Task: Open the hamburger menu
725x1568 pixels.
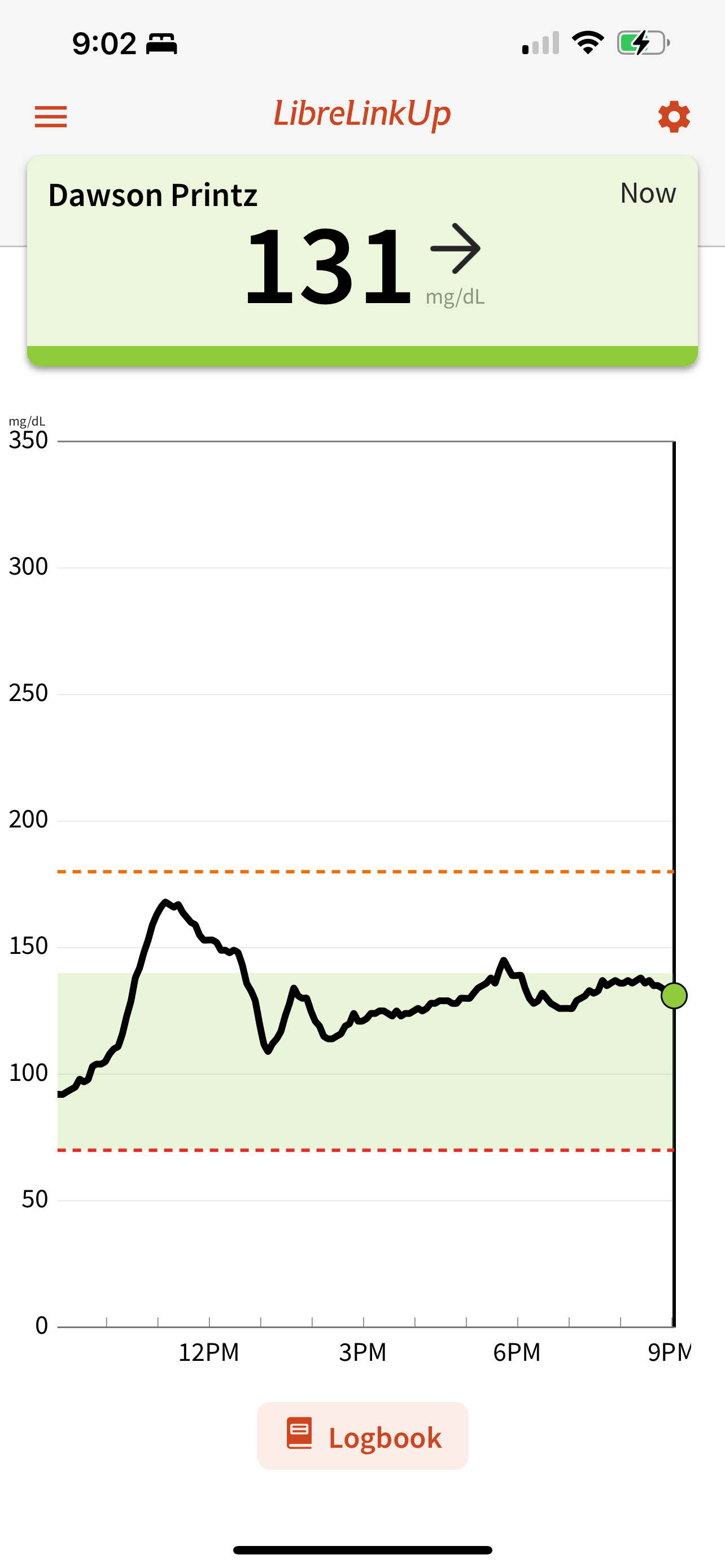Action: click(x=50, y=116)
